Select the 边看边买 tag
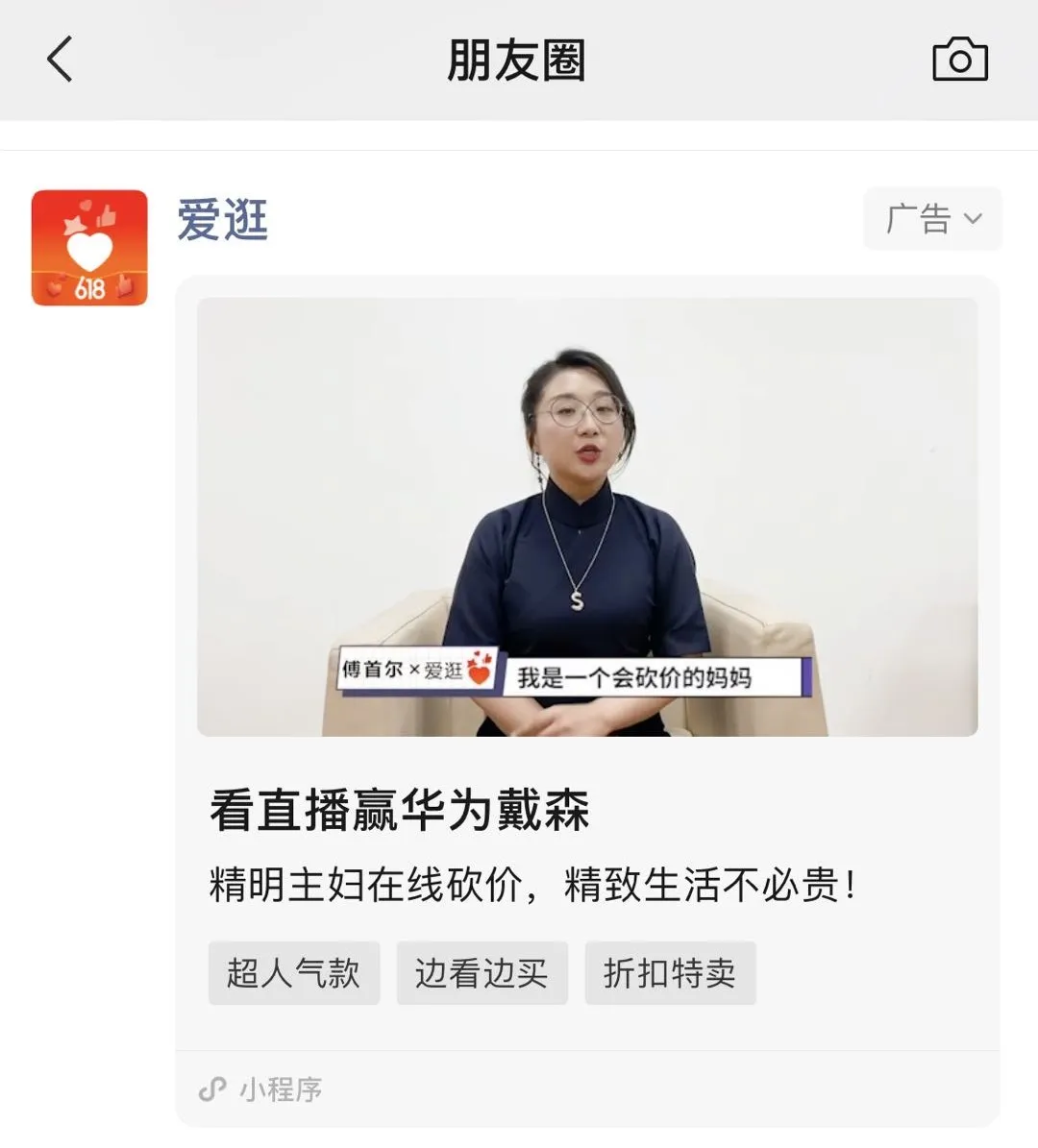Viewport: 1038px width, 1148px height. 482,973
